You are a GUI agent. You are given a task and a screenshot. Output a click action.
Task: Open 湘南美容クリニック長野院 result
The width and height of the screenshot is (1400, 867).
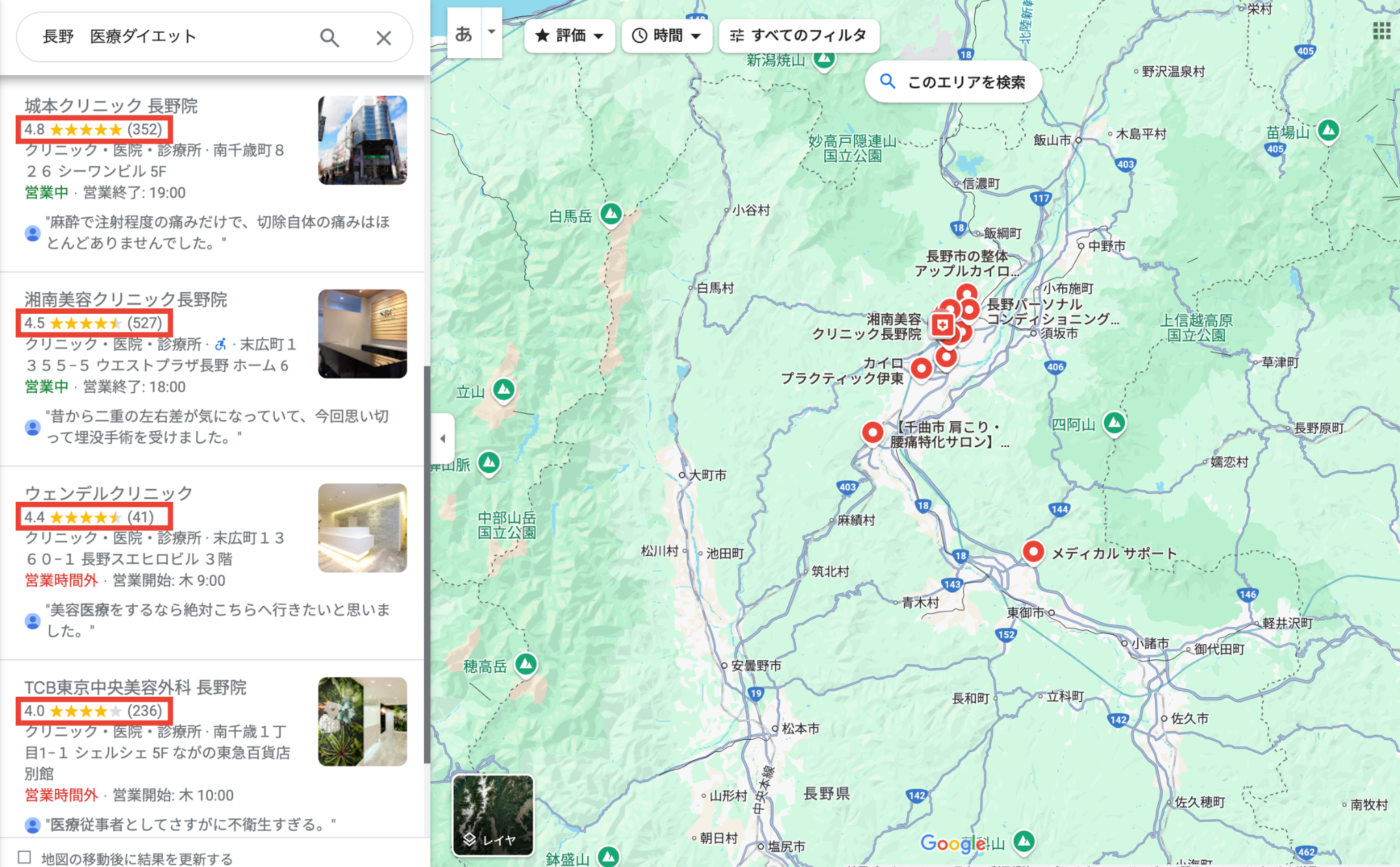pos(126,299)
